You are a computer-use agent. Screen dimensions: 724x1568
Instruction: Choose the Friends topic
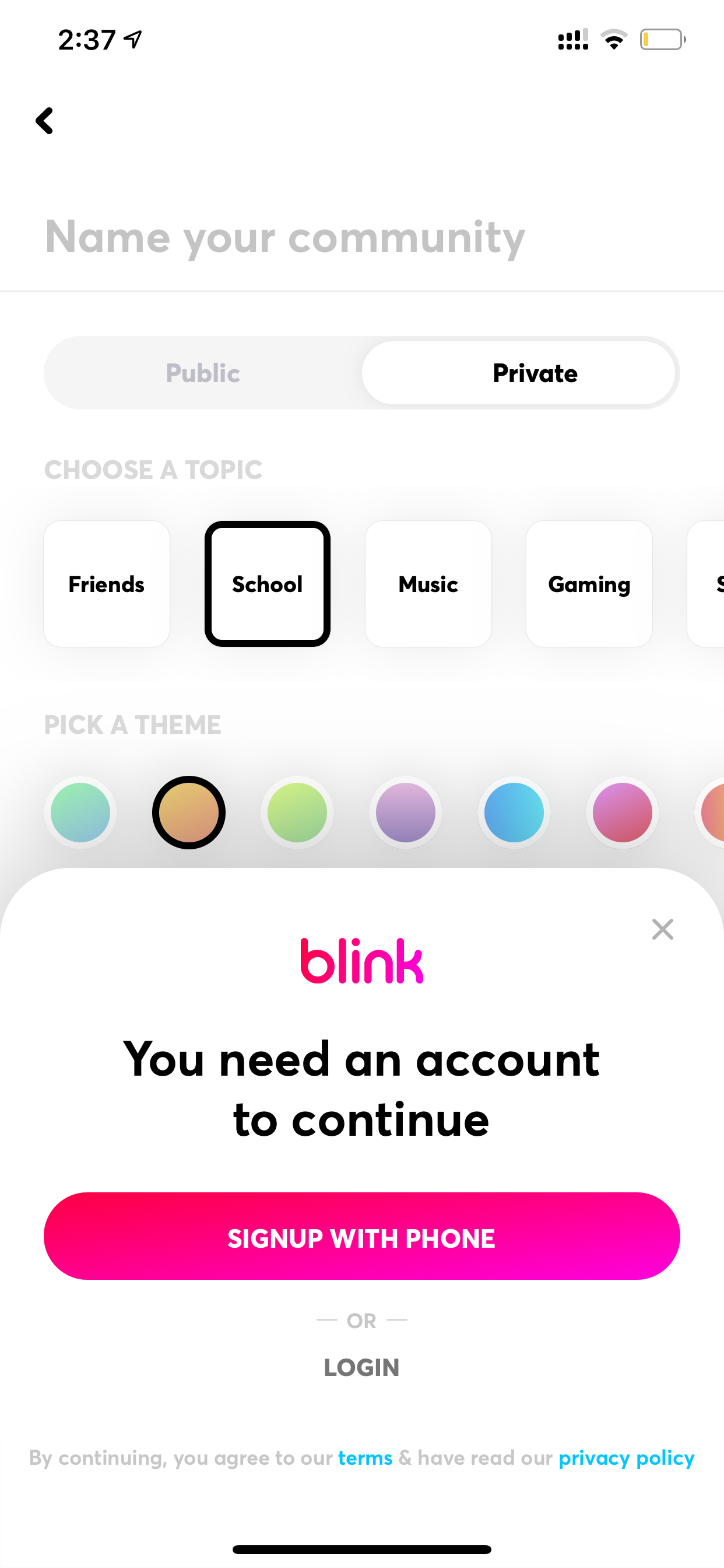[x=107, y=584]
